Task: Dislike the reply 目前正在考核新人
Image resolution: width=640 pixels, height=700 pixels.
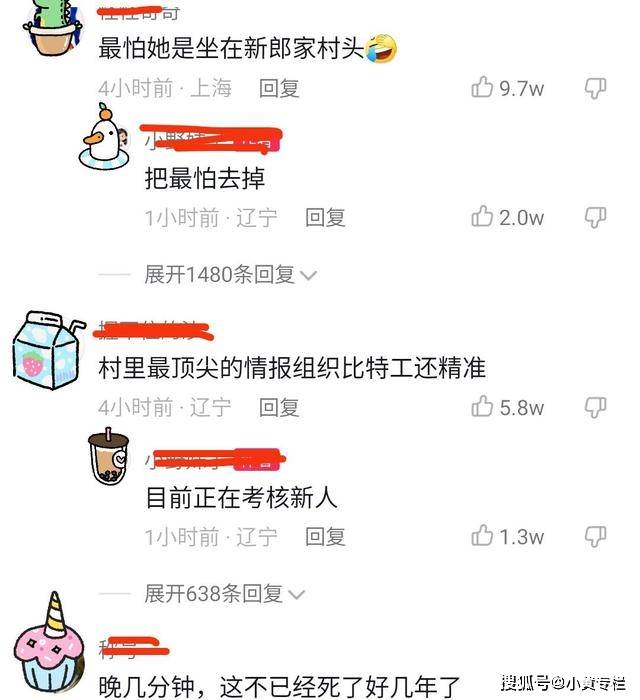Action: (x=595, y=537)
